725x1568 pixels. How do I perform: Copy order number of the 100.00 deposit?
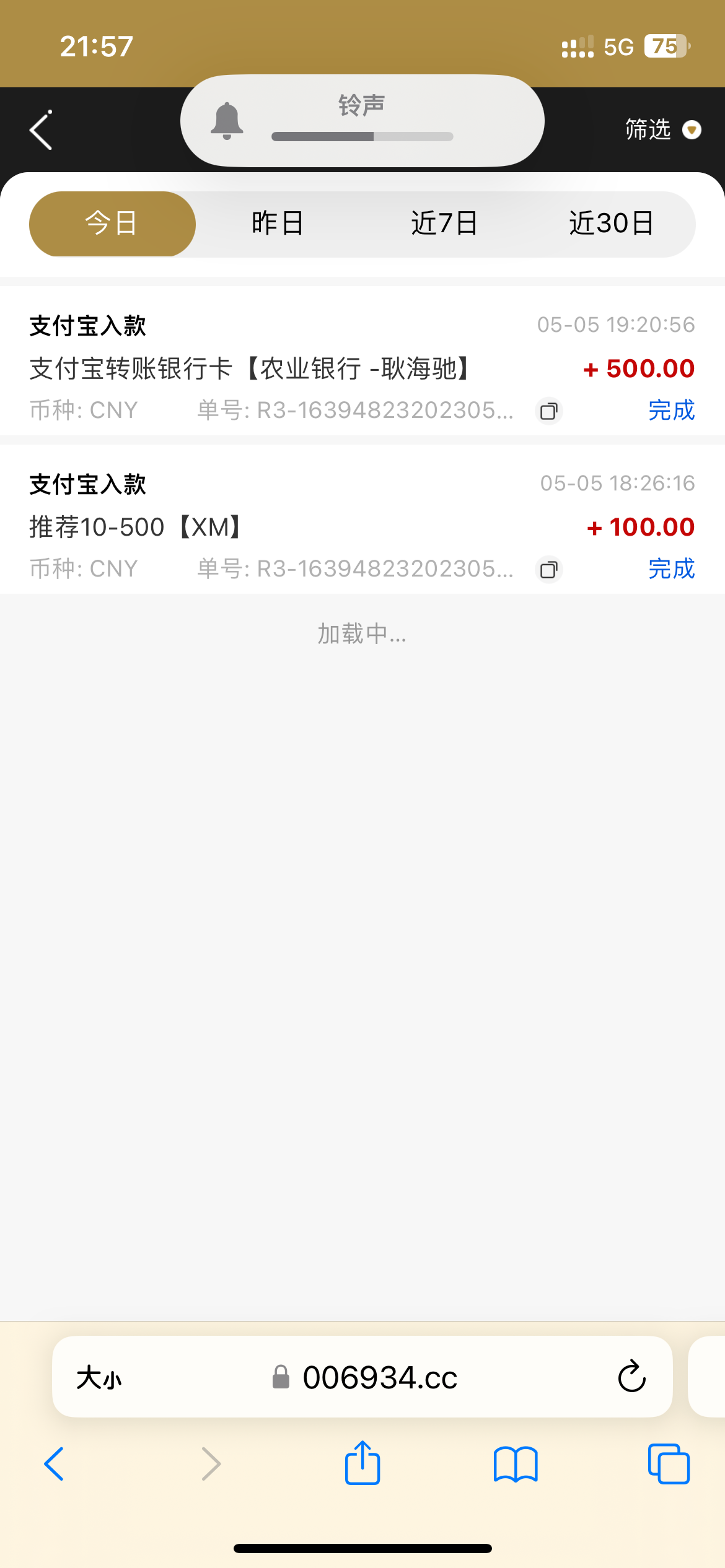(549, 569)
